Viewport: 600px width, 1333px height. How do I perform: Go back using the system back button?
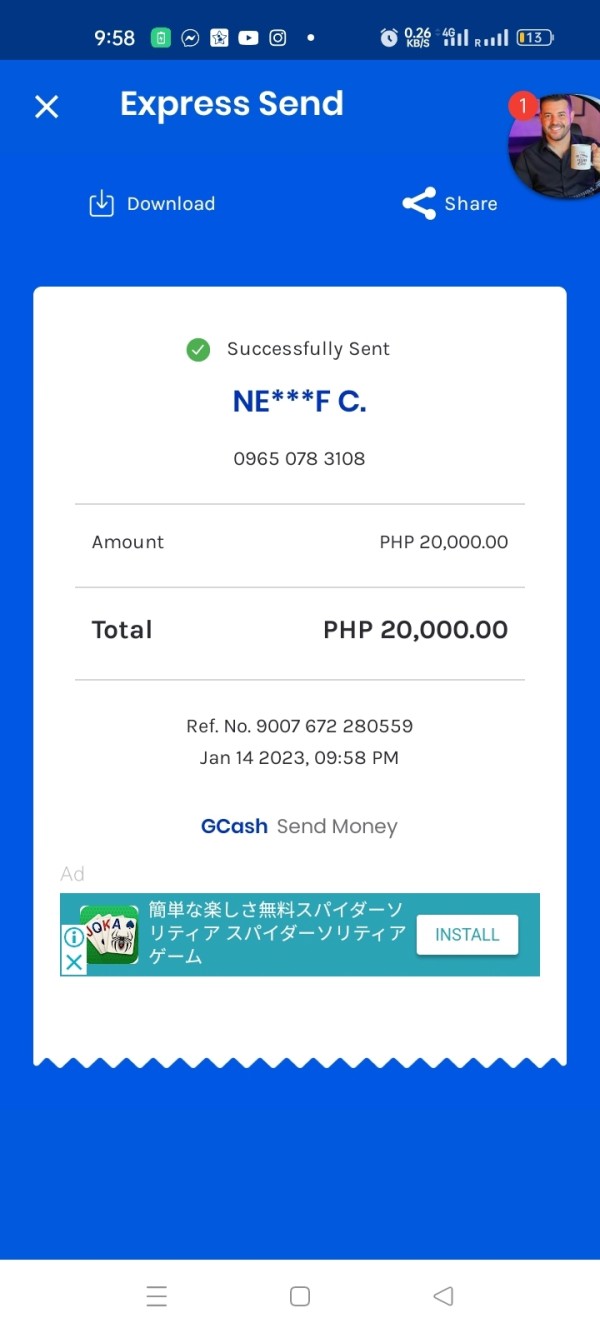pyautogui.click(x=443, y=1296)
